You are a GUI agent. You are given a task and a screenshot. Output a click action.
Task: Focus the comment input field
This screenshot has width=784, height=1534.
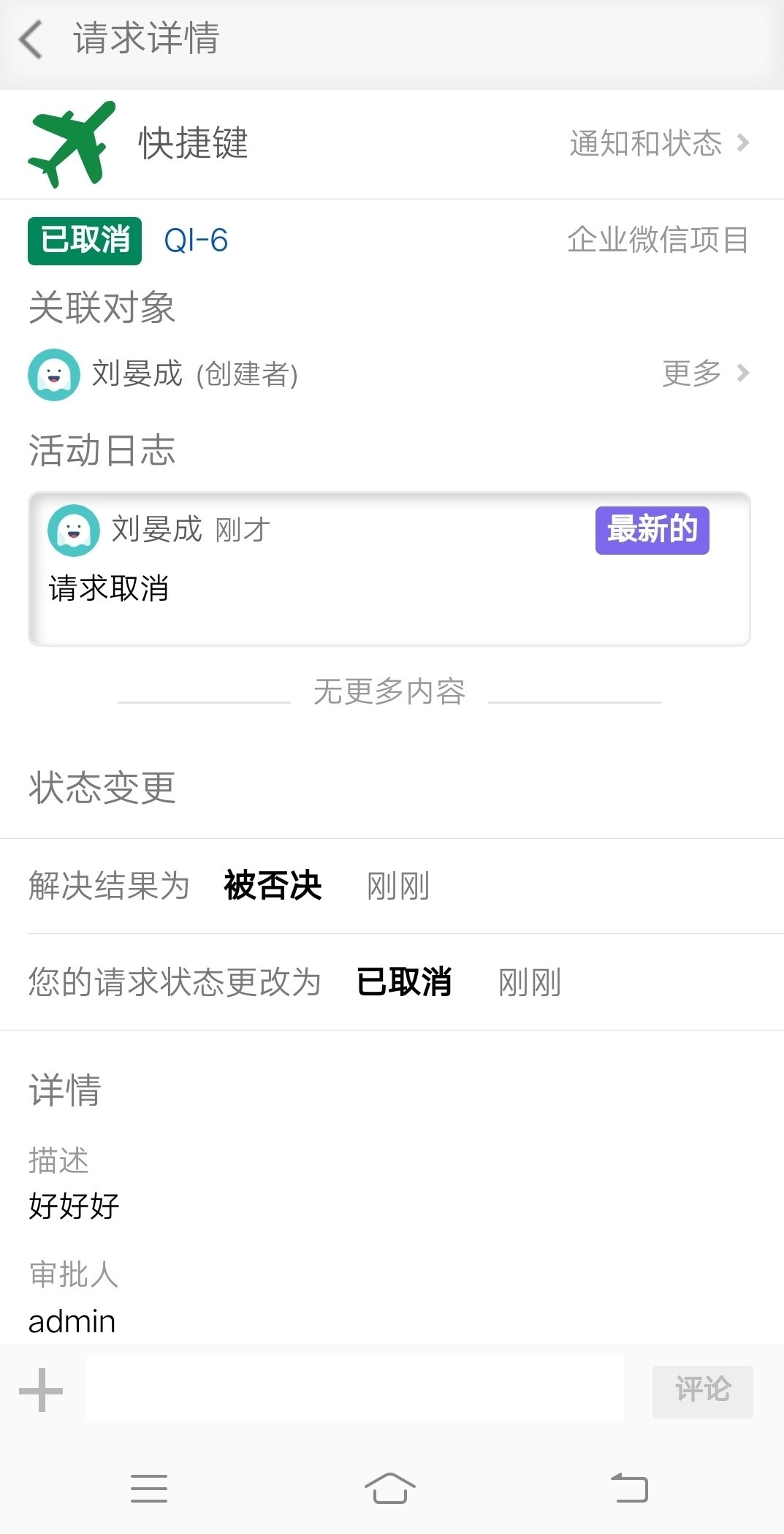coord(355,1389)
